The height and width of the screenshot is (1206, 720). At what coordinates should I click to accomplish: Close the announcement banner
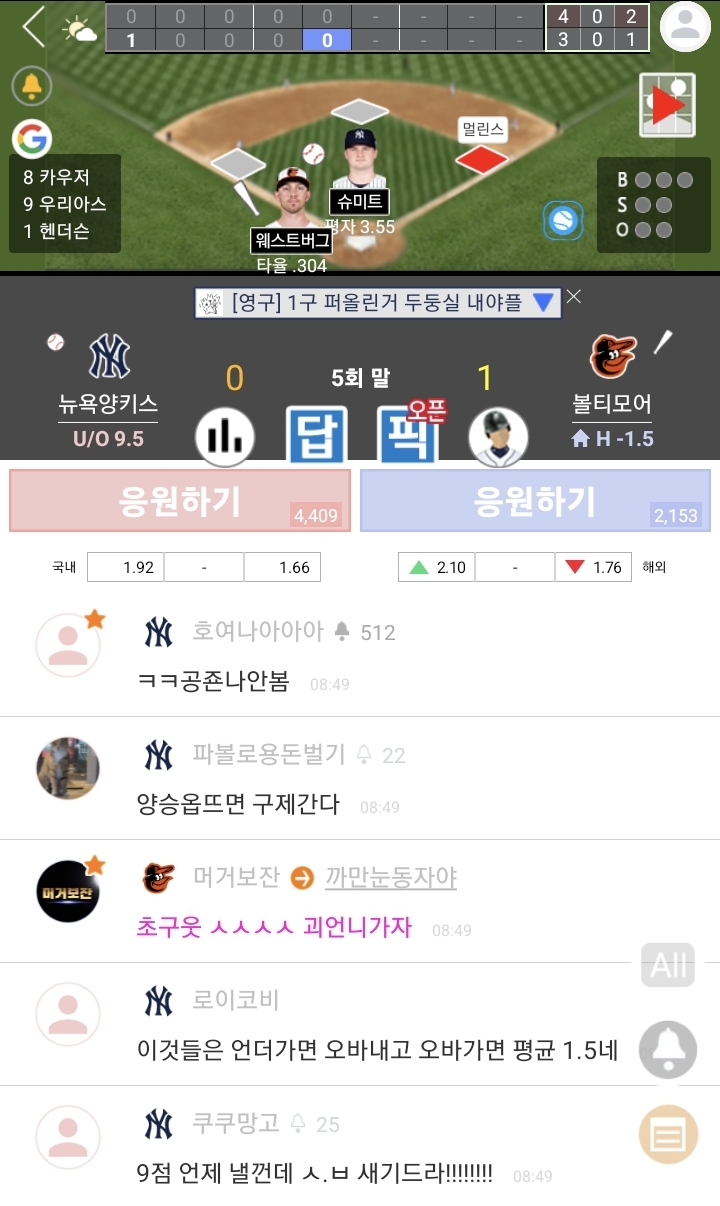(x=573, y=297)
